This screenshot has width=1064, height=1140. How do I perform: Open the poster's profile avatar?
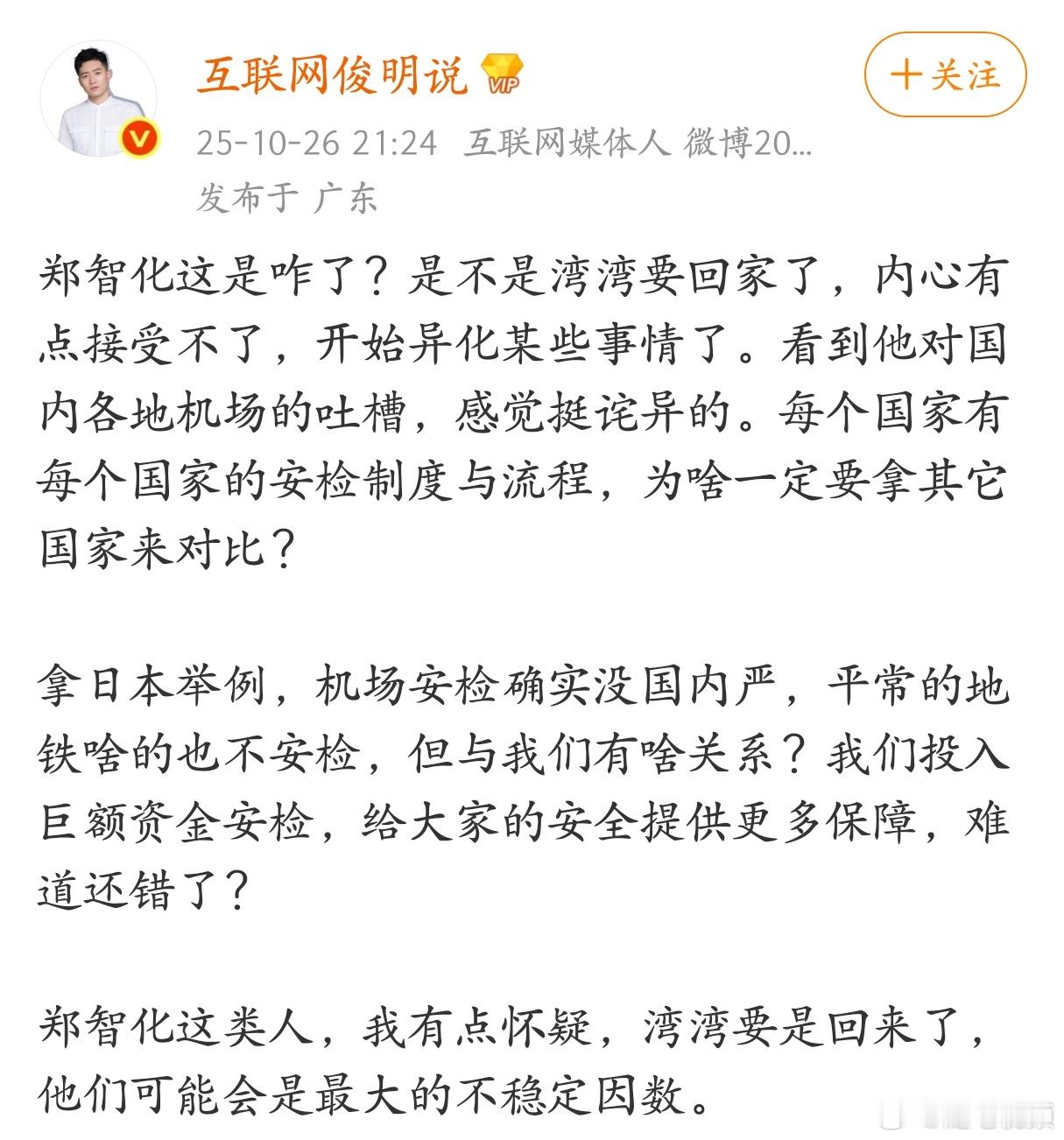(98, 98)
